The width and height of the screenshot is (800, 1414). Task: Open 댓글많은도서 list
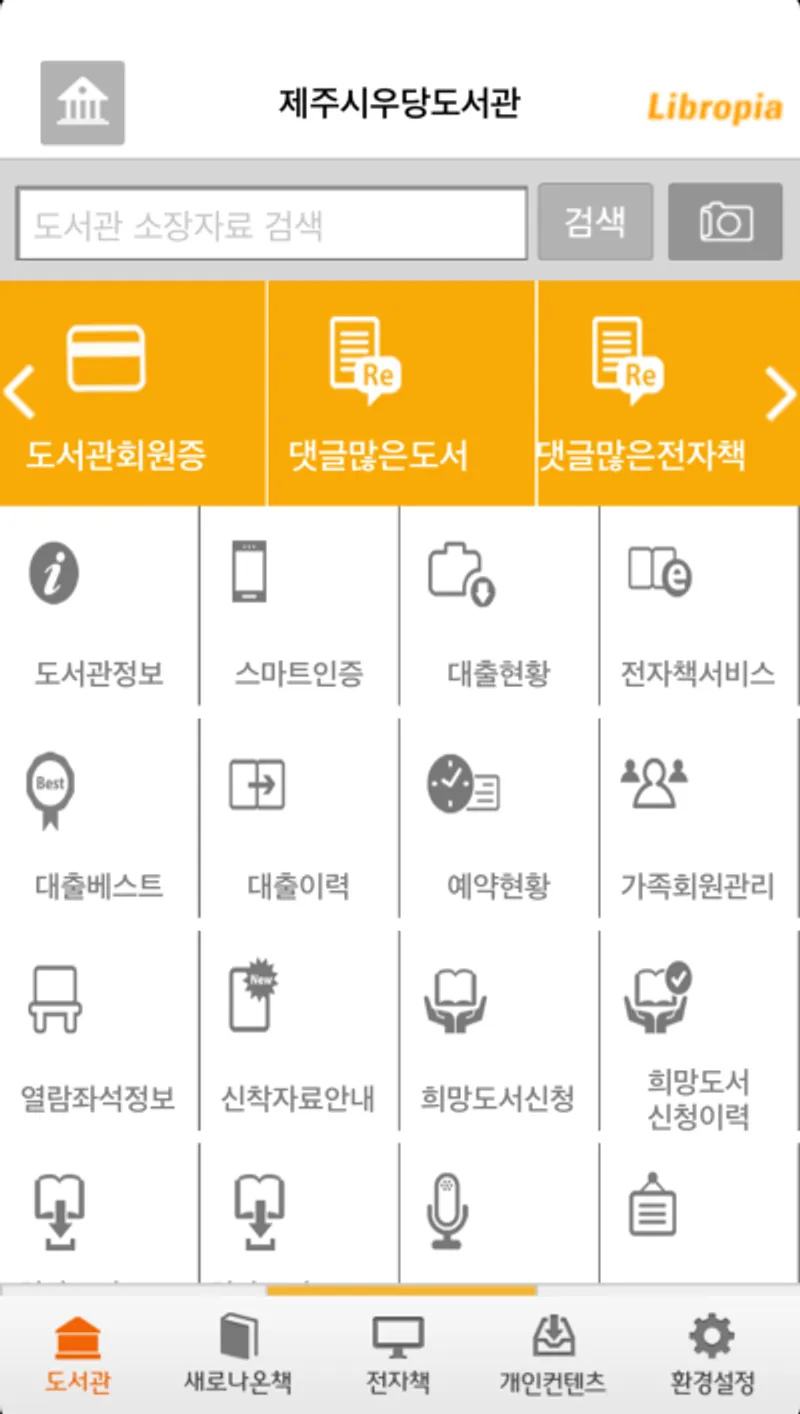(x=378, y=395)
